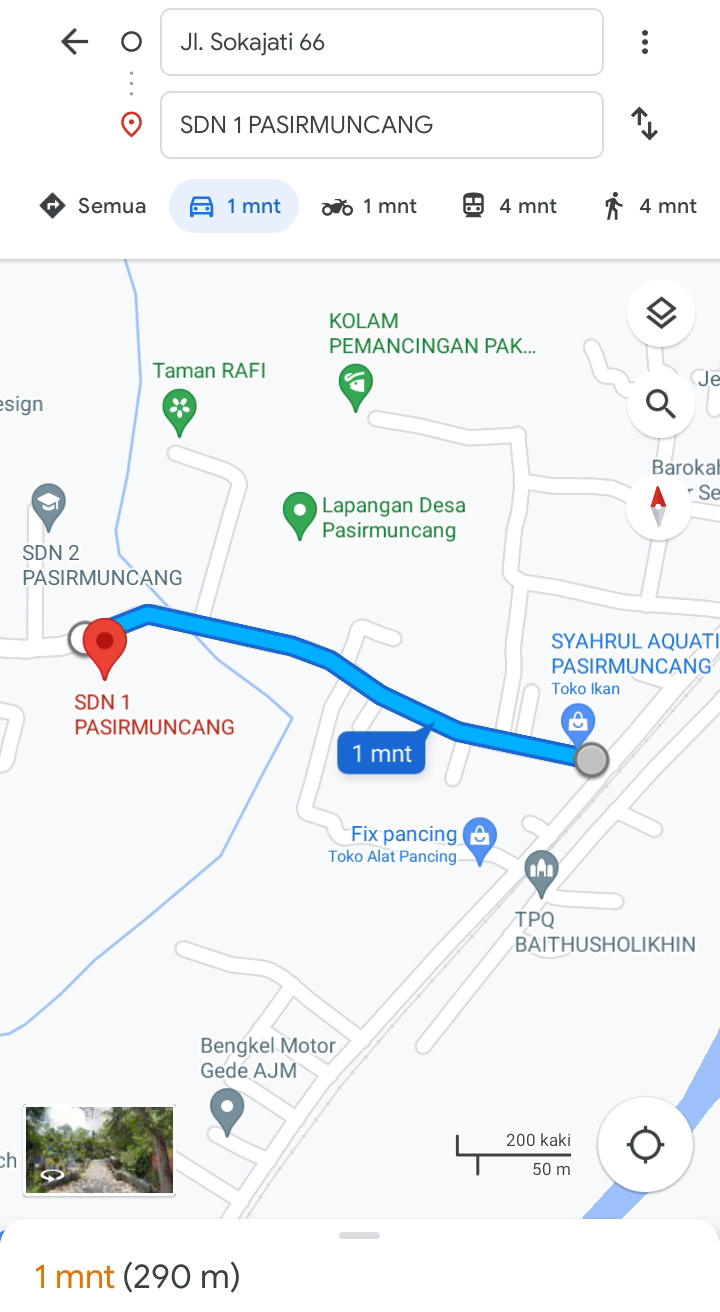Open Bengkel Motor Gede AJM marker
The width and height of the screenshot is (720, 1312).
click(227, 1112)
